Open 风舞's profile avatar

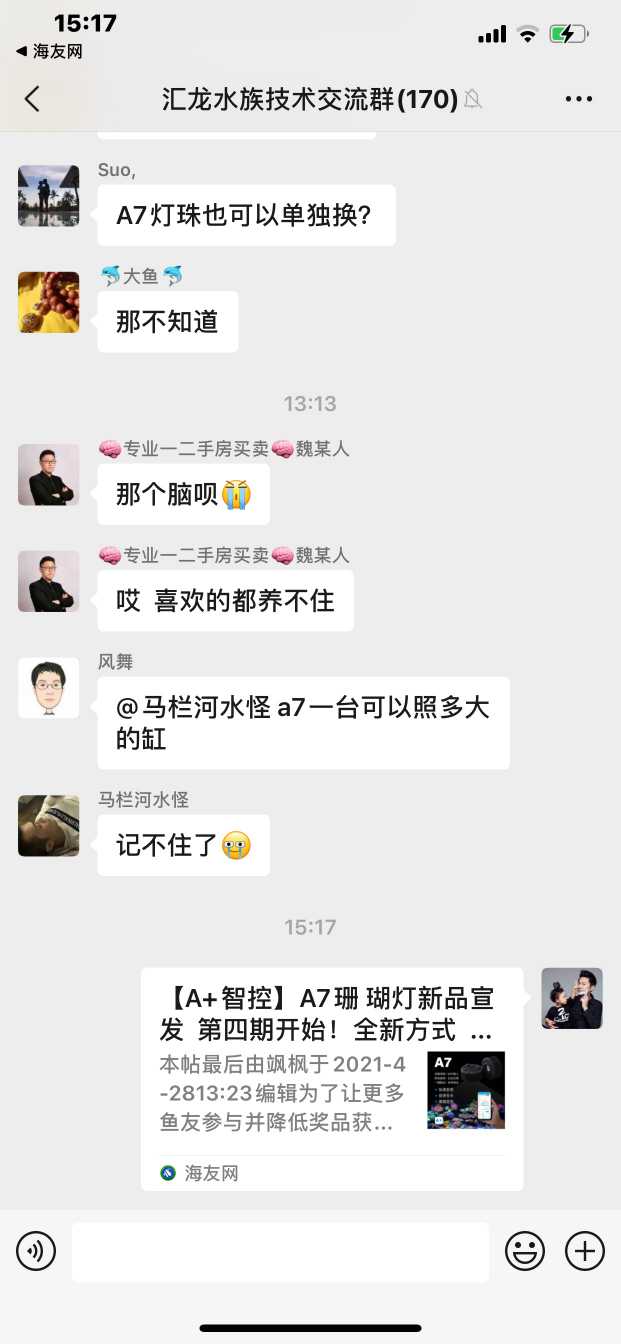[x=48, y=688]
